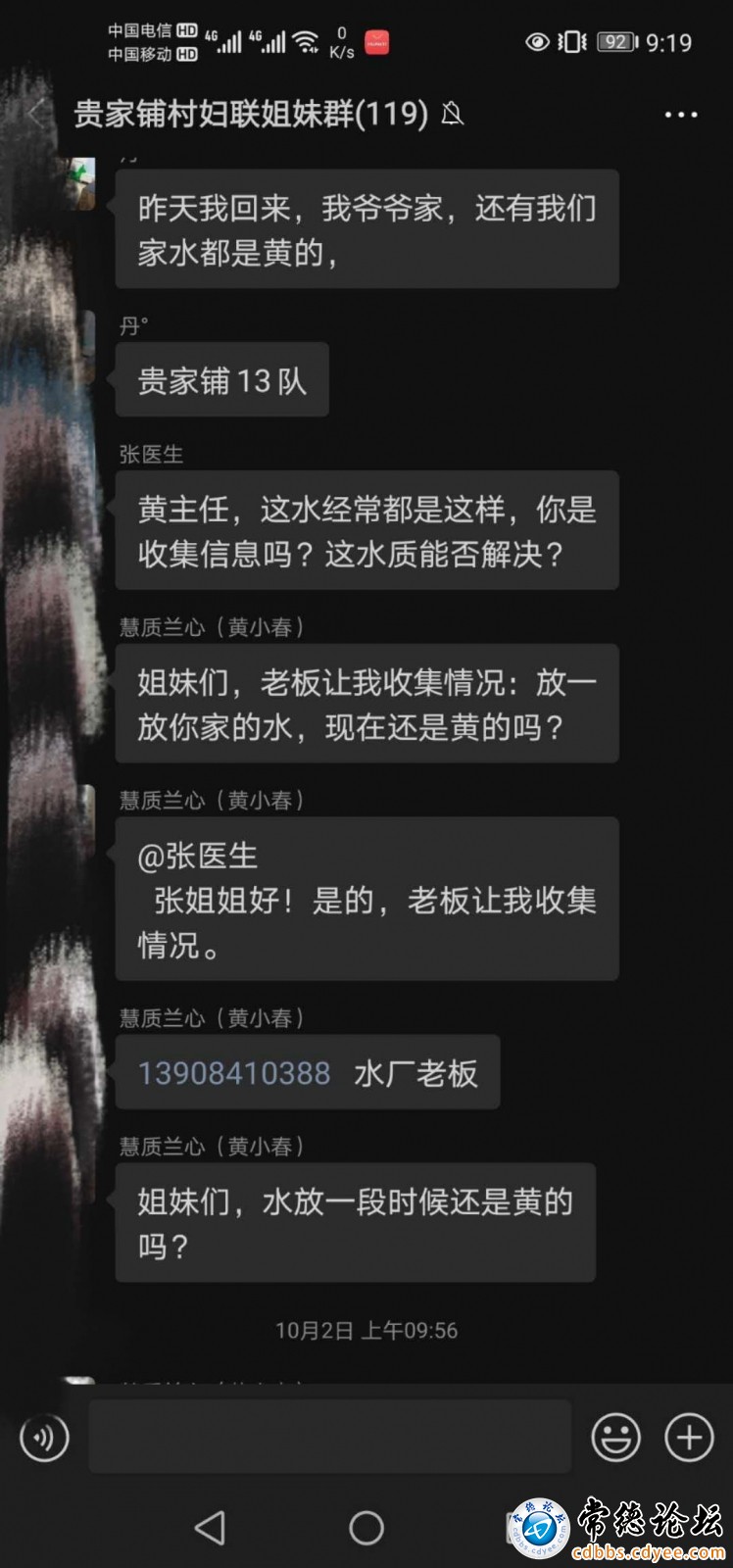Open the group chat overflow menu
Screen dimensions: 733x1568
(x=680, y=115)
